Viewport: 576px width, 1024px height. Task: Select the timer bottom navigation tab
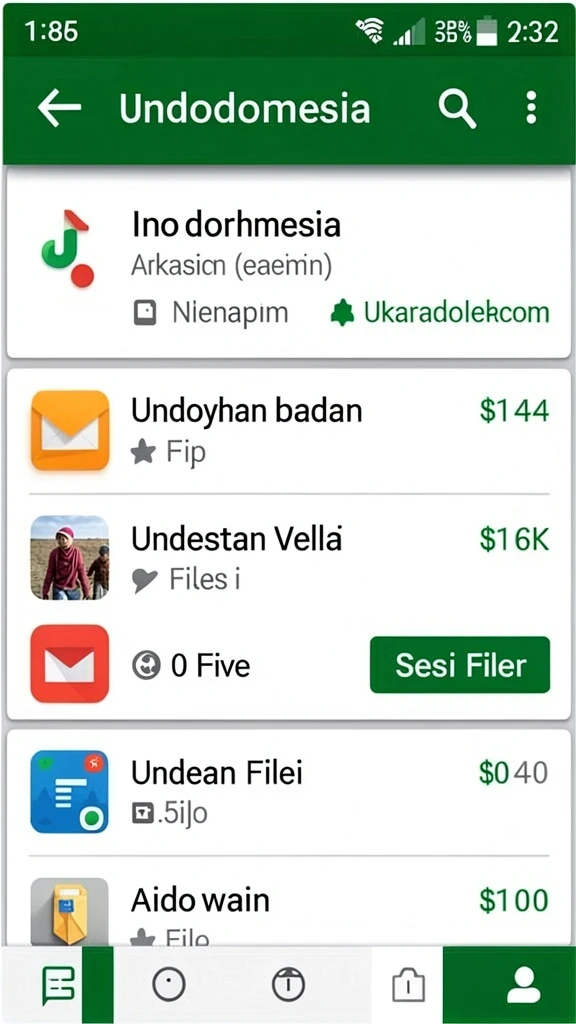tap(288, 984)
